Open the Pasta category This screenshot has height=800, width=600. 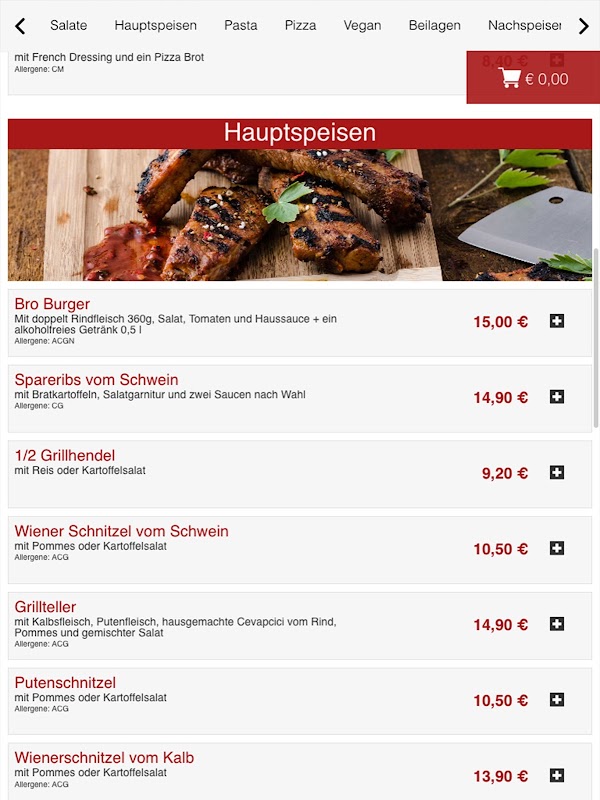[x=241, y=26]
